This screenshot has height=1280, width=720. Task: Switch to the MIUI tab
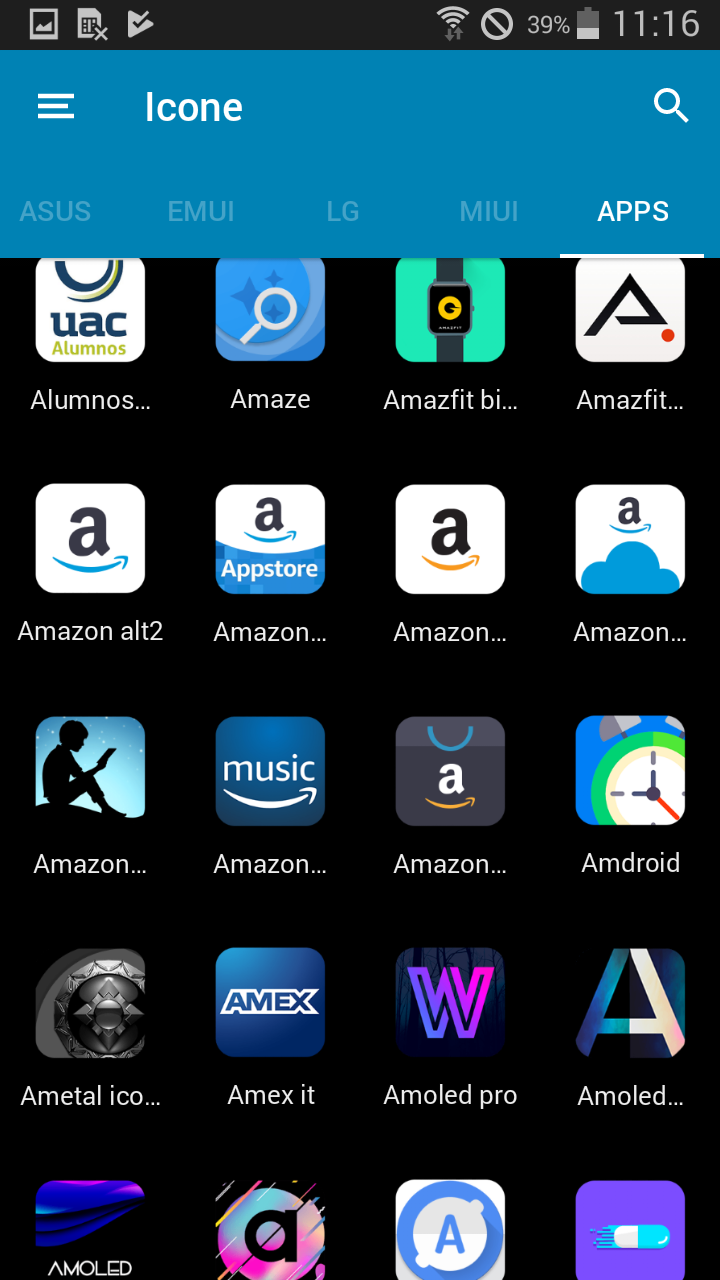pyautogui.click(x=489, y=212)
